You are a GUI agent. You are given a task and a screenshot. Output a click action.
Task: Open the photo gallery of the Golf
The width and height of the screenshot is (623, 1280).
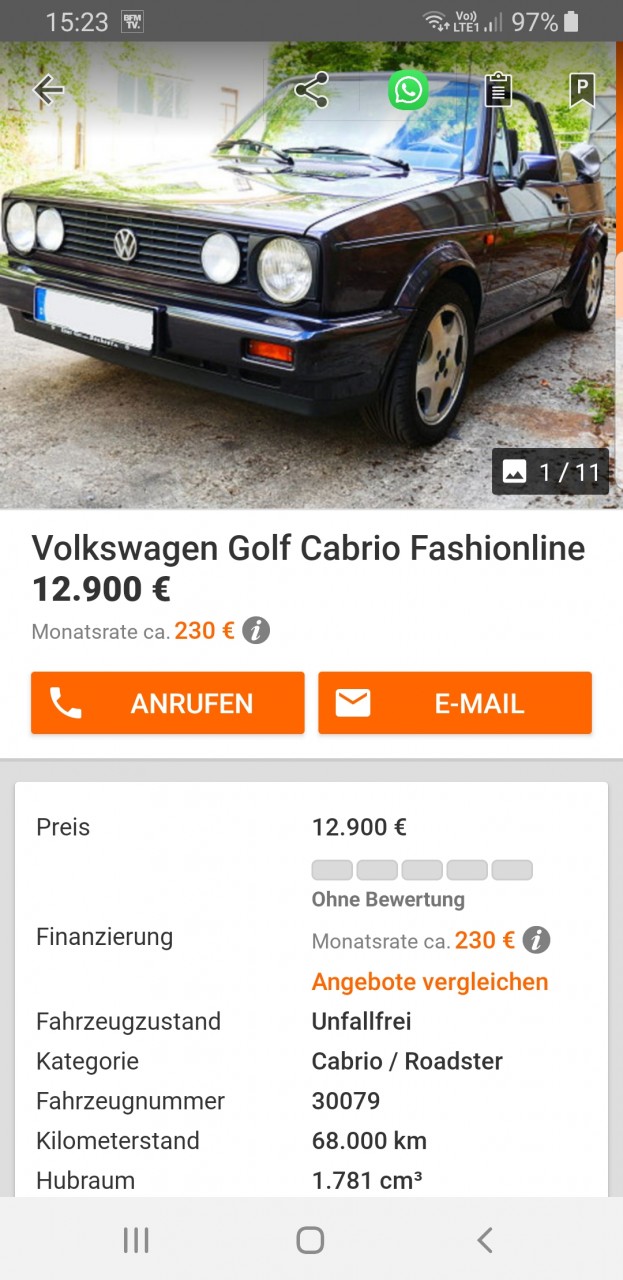pyautogui.click(x=550, y=472)
